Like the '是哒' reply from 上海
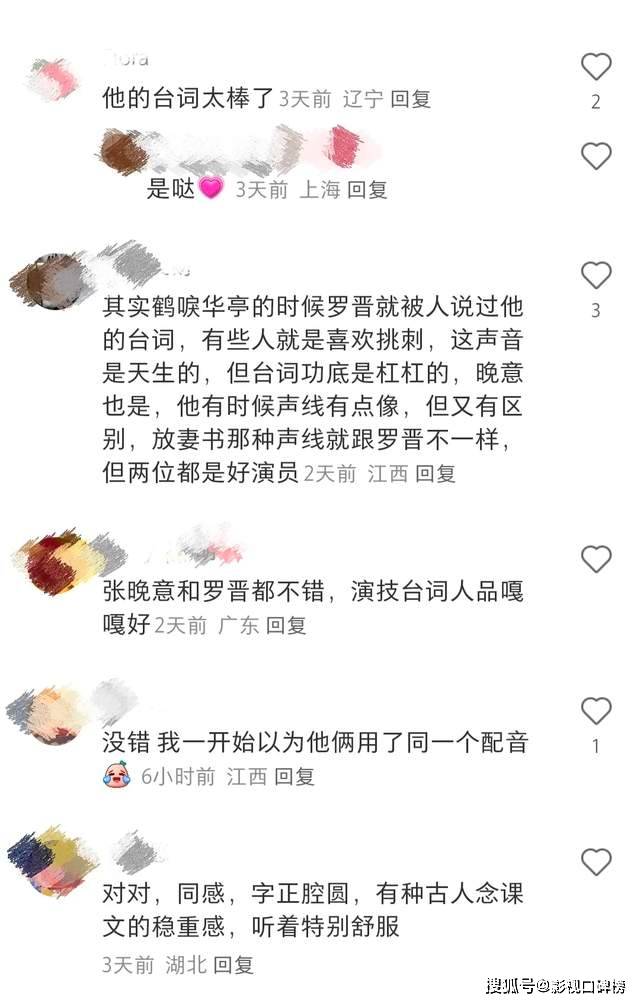This screenshot has height=1003, width=640. 596,156
